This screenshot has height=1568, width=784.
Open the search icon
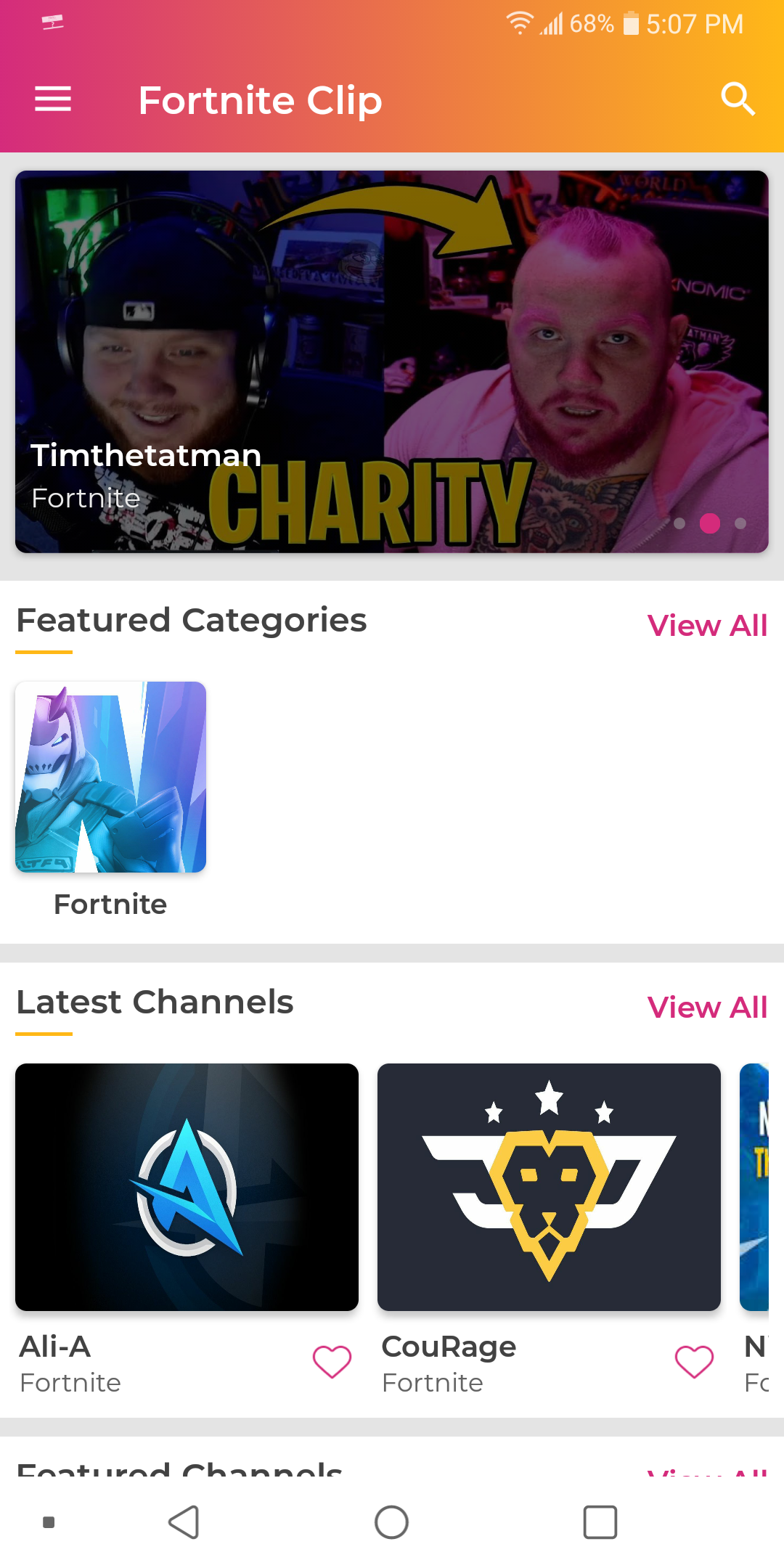pos(738,99)
